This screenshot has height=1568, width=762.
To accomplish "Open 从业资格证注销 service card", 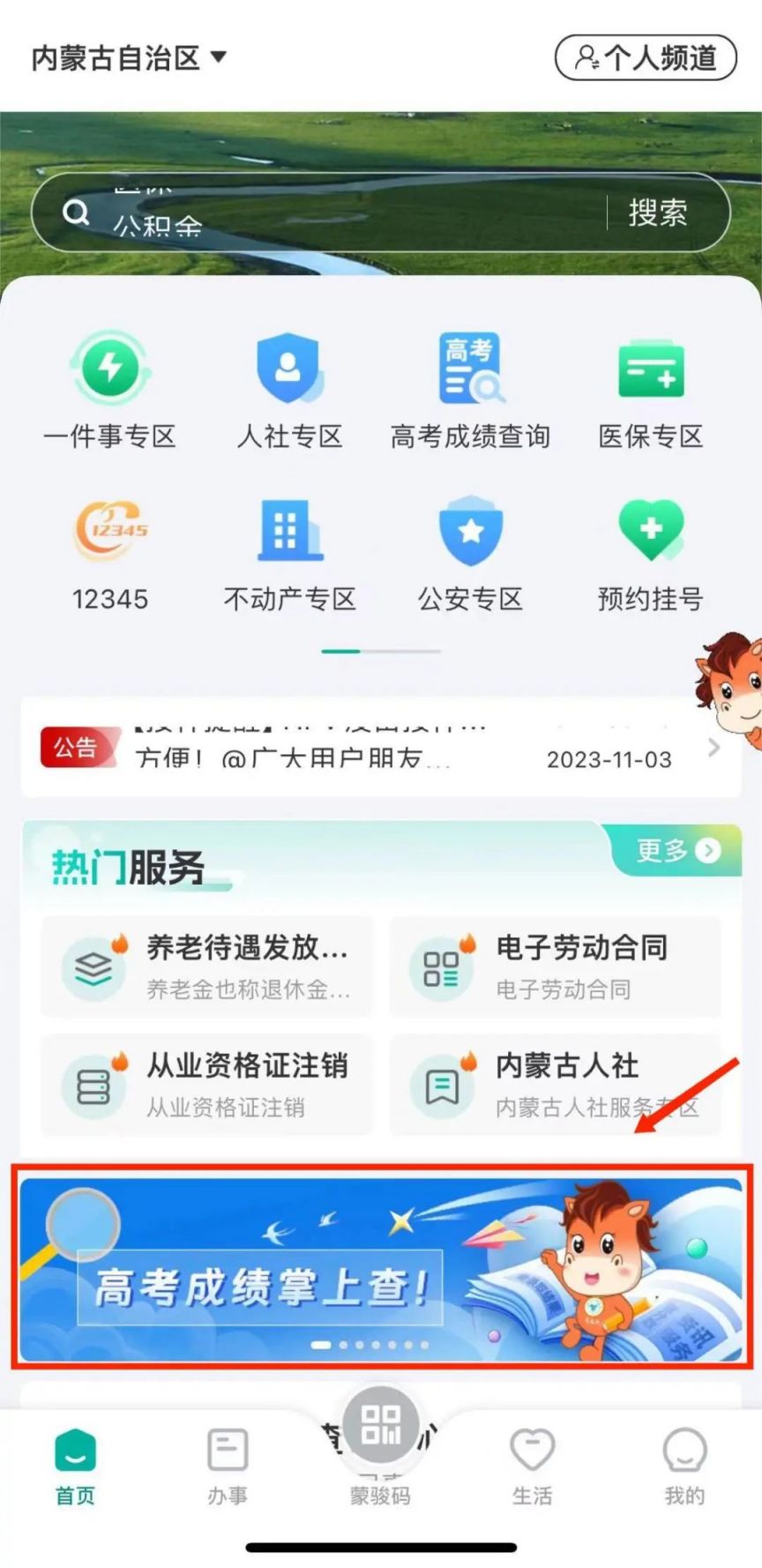I will pos(208,1085).
